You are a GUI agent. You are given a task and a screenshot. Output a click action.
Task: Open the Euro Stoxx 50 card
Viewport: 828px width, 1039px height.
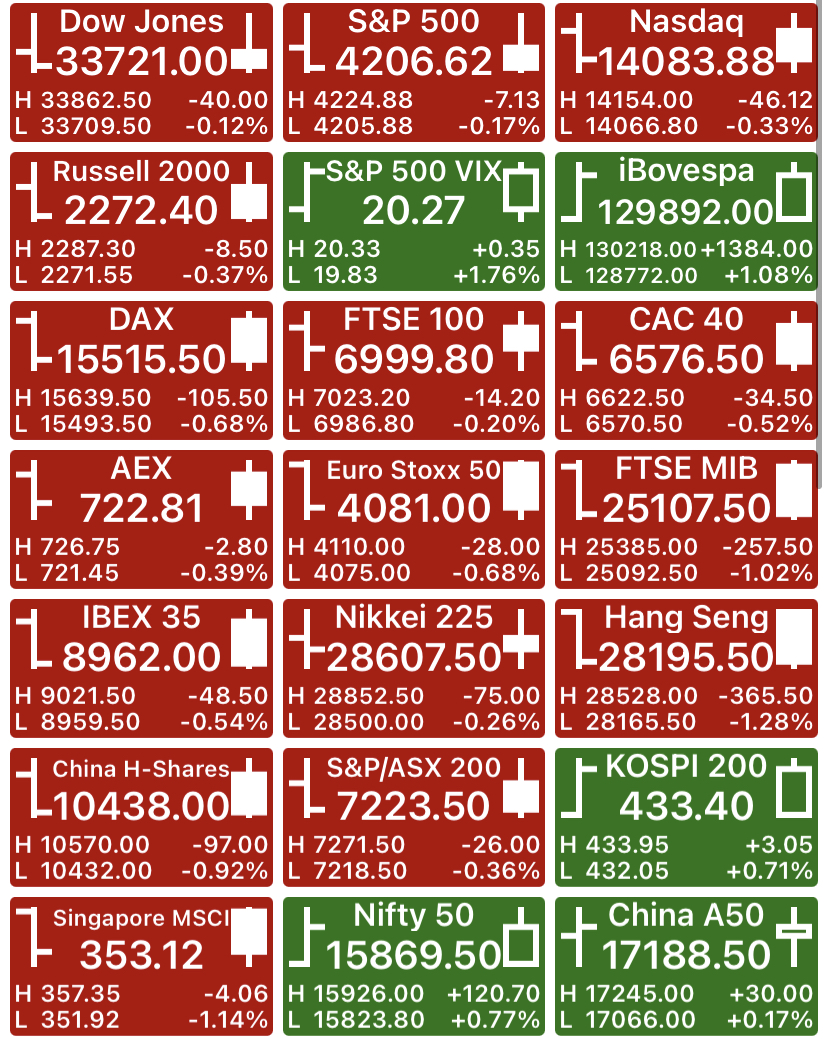(x=414, y=520)
